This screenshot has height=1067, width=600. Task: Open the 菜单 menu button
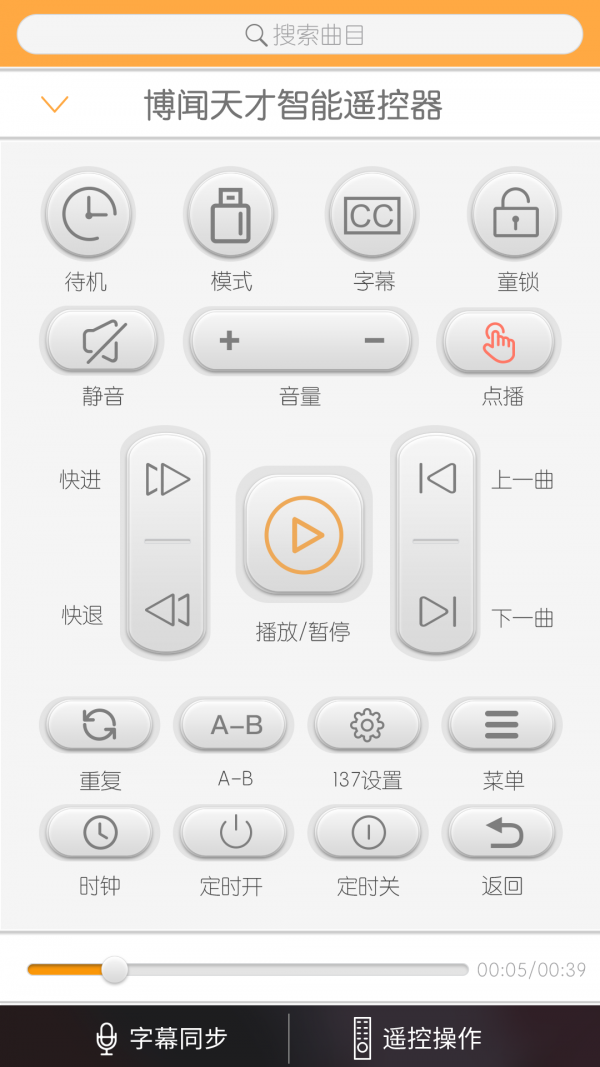[x=502, y=725]
